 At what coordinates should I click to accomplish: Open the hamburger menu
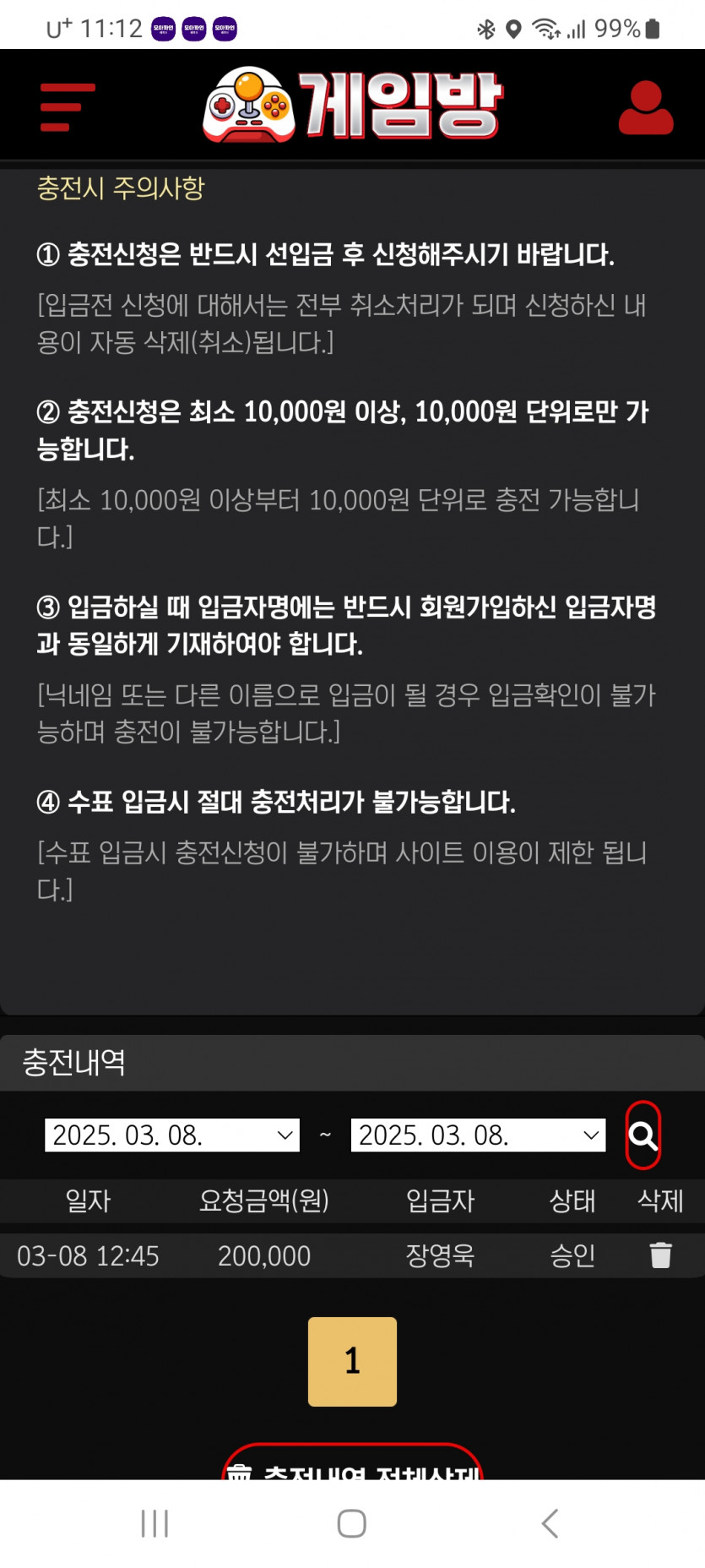68,107
